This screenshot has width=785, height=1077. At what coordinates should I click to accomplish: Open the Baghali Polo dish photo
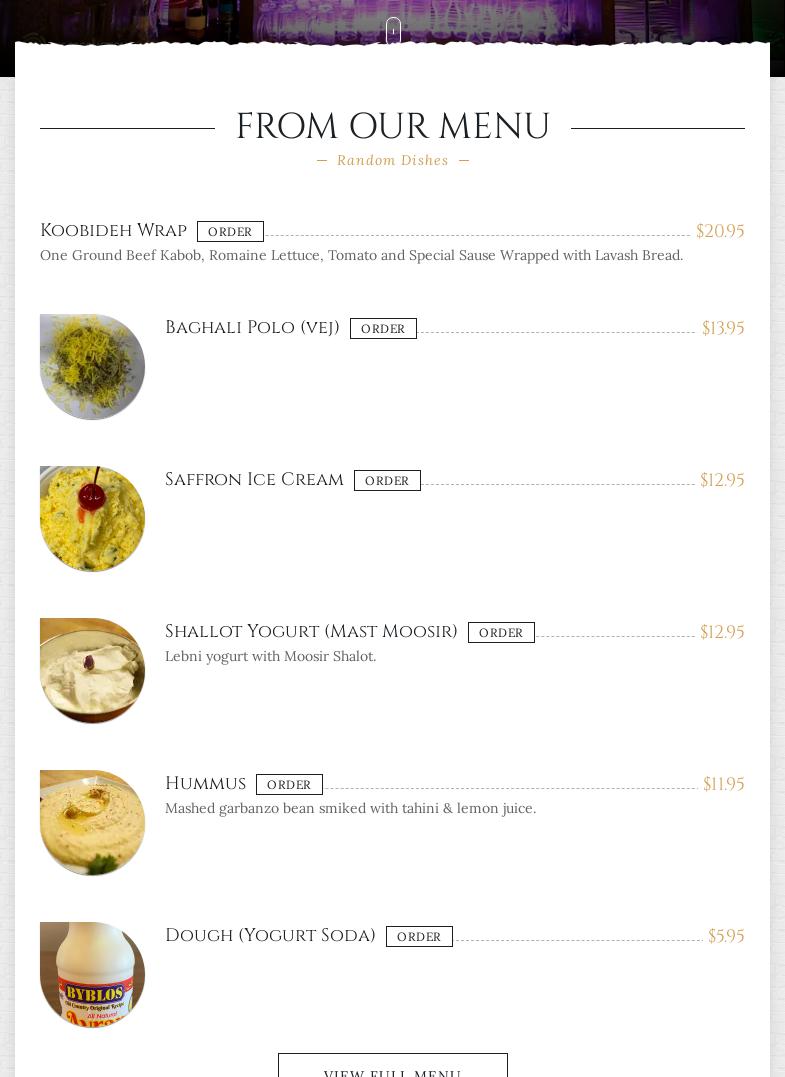[92, 367]
